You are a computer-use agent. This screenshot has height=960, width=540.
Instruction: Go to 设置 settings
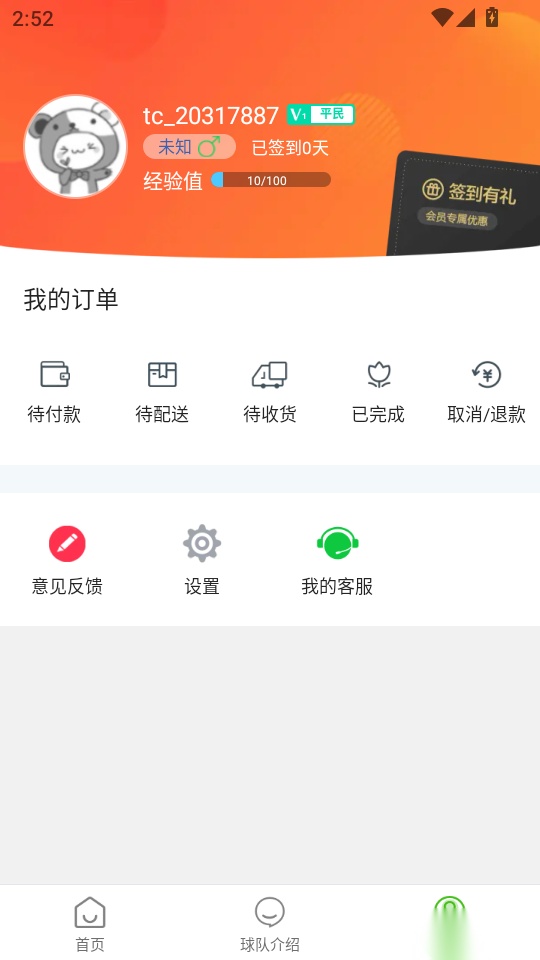tap(202, 560)
